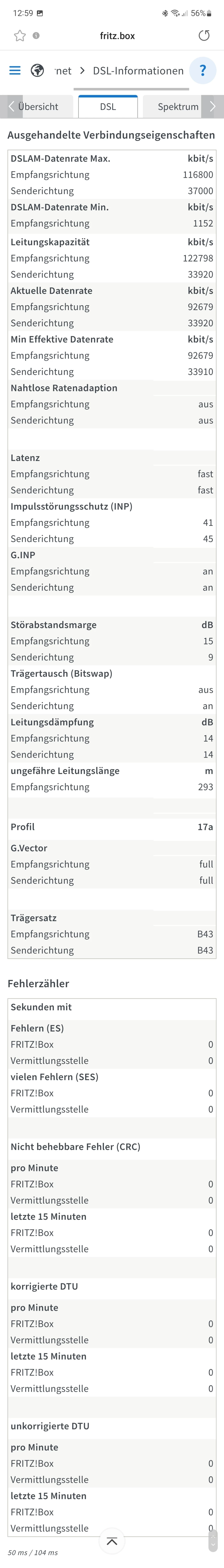
Task: Select the DSL tab
Action: [x=108, y=106]
